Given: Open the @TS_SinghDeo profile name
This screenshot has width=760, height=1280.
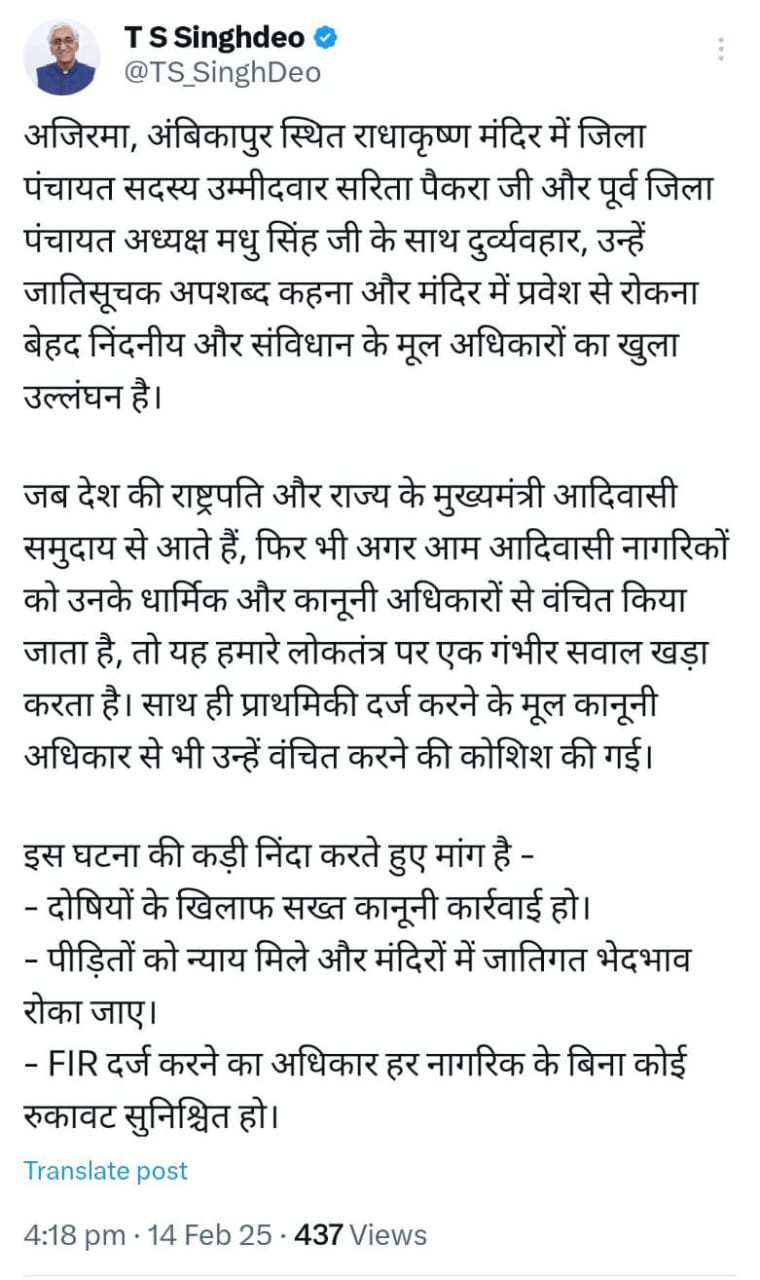Looking at the screenshot, I should pos(222,73).
